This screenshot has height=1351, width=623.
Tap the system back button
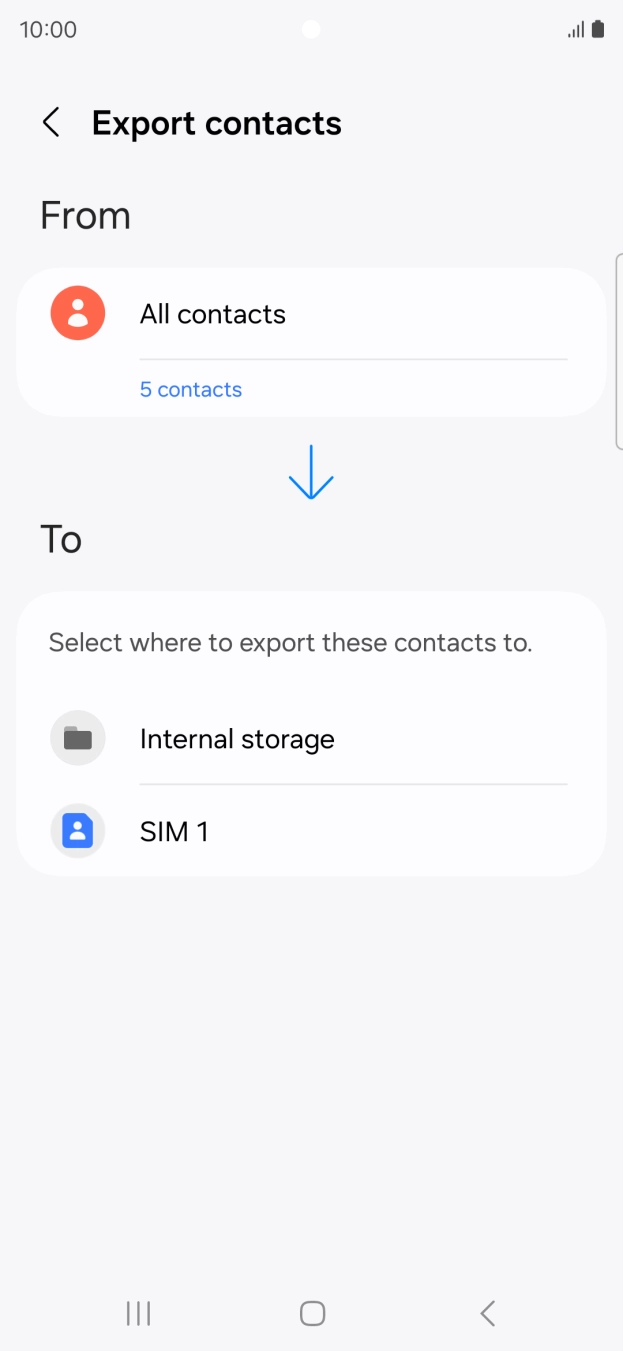coord(487,1313)
